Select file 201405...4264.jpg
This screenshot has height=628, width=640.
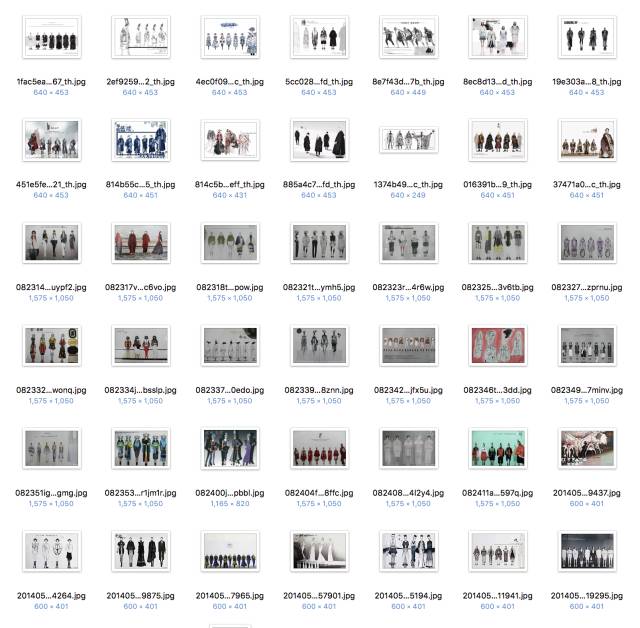point(51,552)
